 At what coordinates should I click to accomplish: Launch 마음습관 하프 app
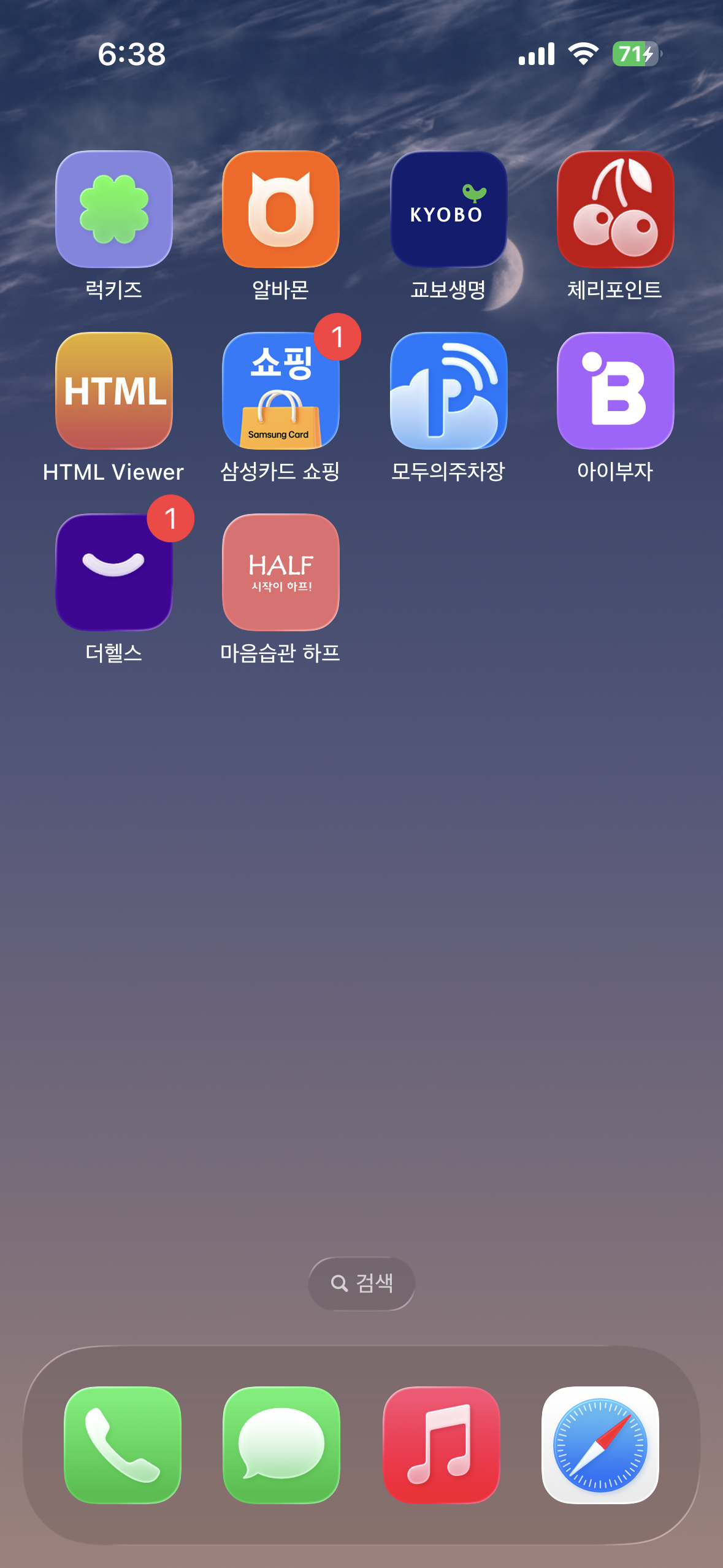[281, 572]
